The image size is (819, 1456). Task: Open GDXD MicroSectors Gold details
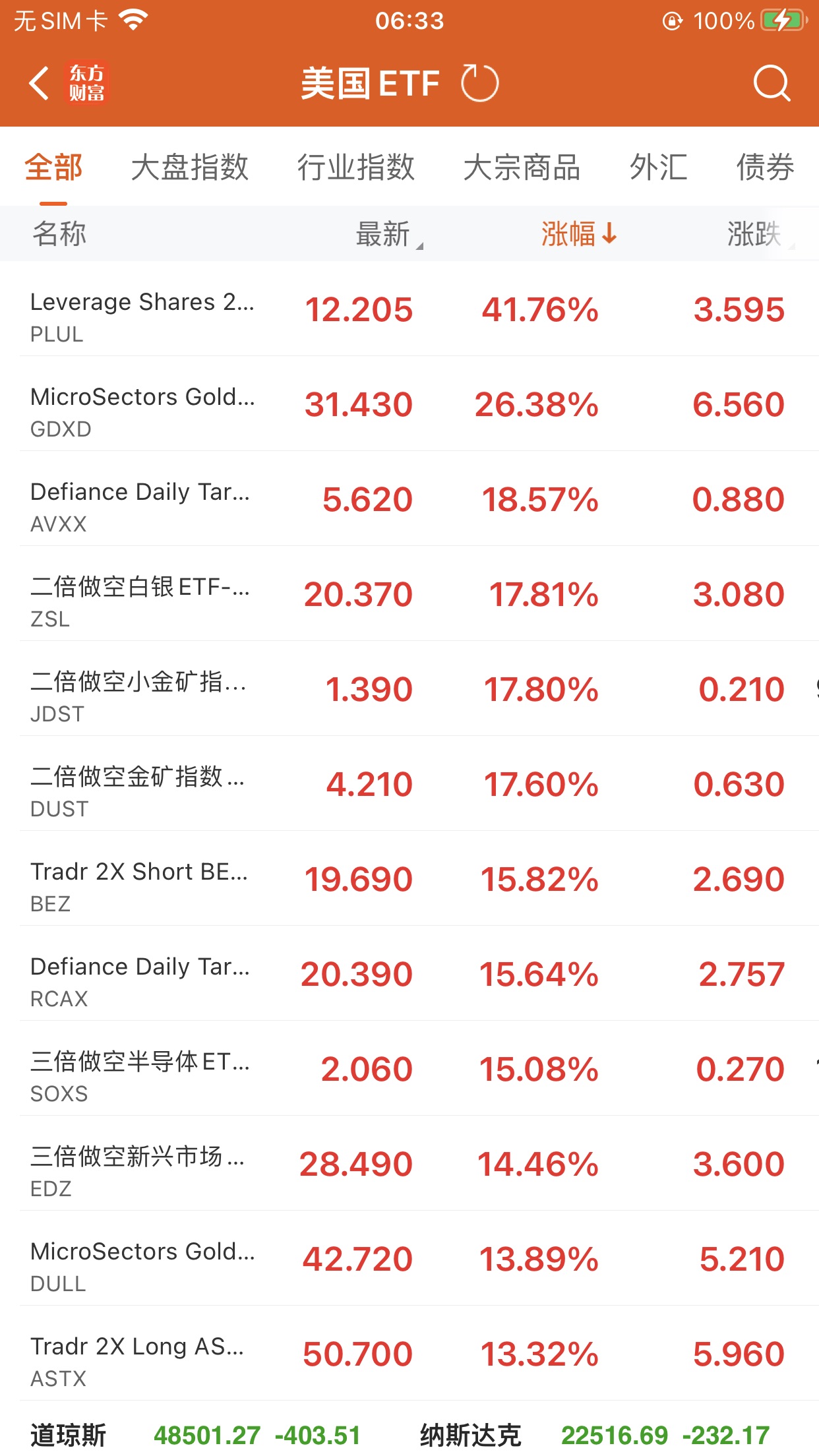(x=409, y=405)
